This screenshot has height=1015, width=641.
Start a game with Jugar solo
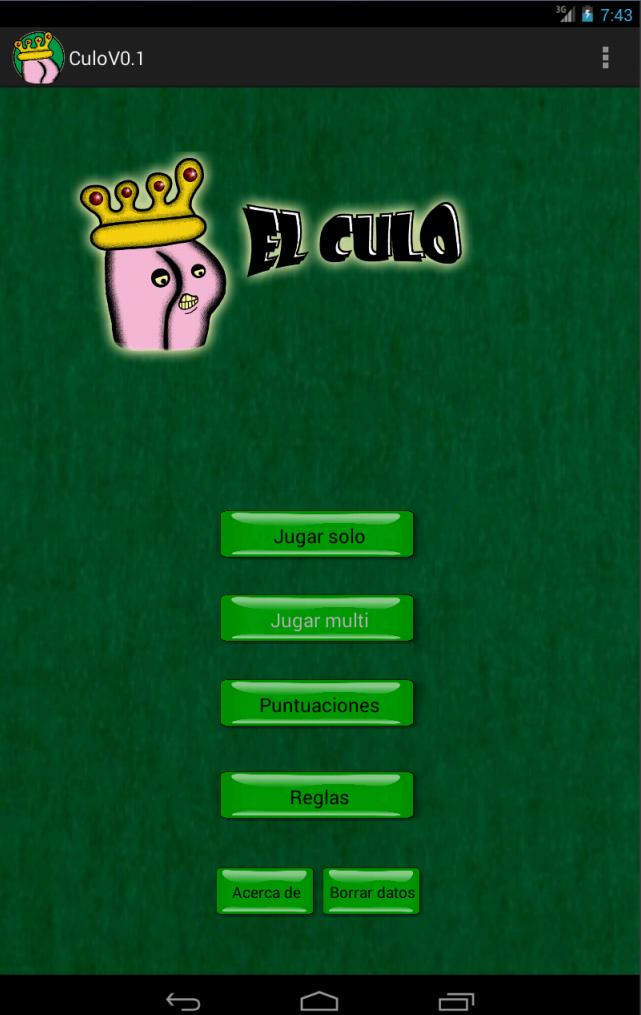[317, 535]
